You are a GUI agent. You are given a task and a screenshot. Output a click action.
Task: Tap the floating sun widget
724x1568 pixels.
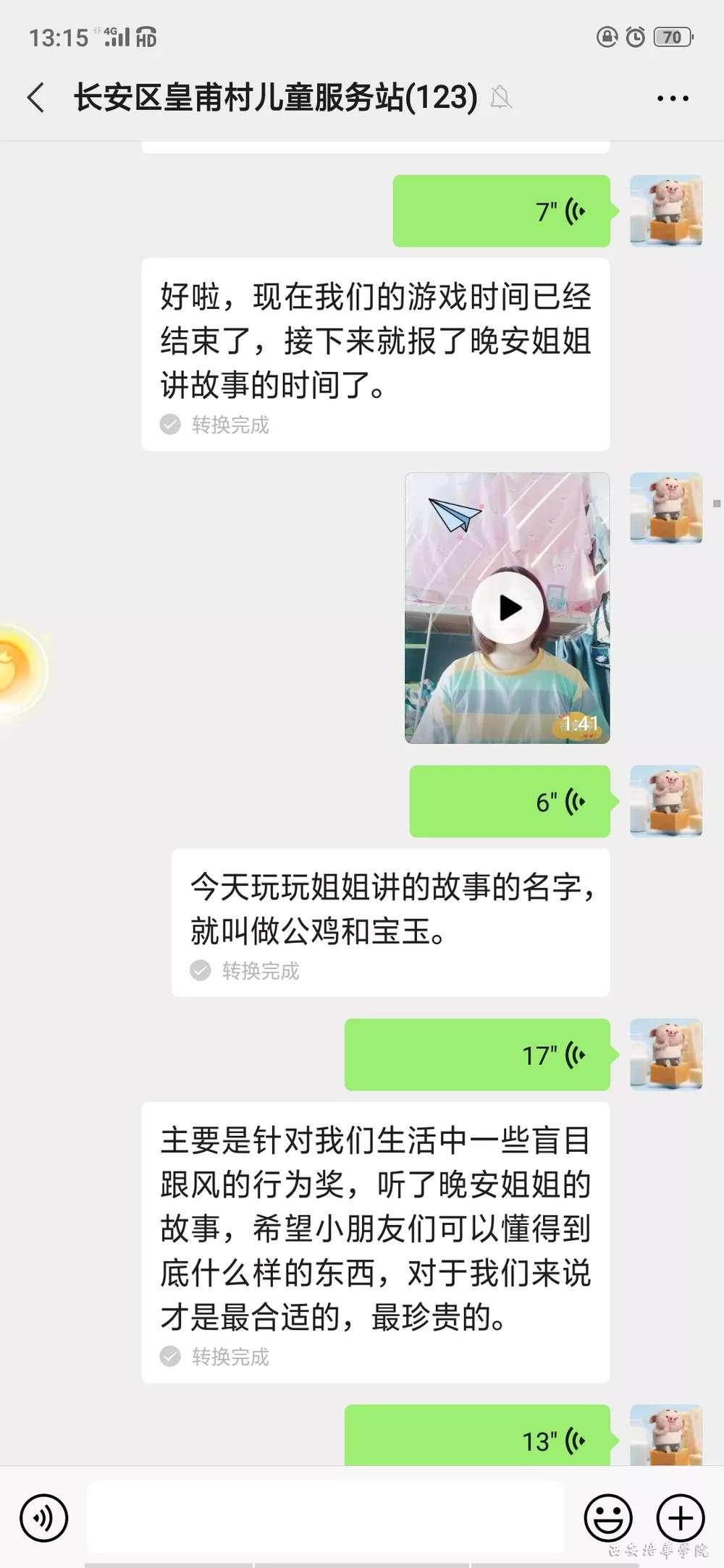tap(18, 669)
